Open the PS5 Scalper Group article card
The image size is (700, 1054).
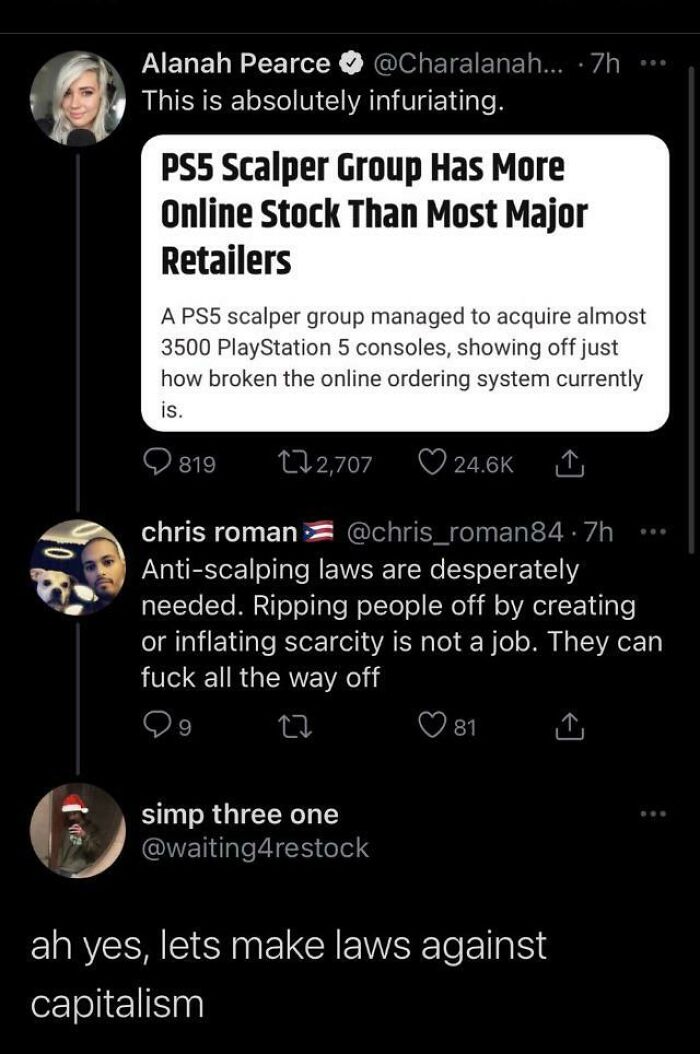click(x=405, y=283)
